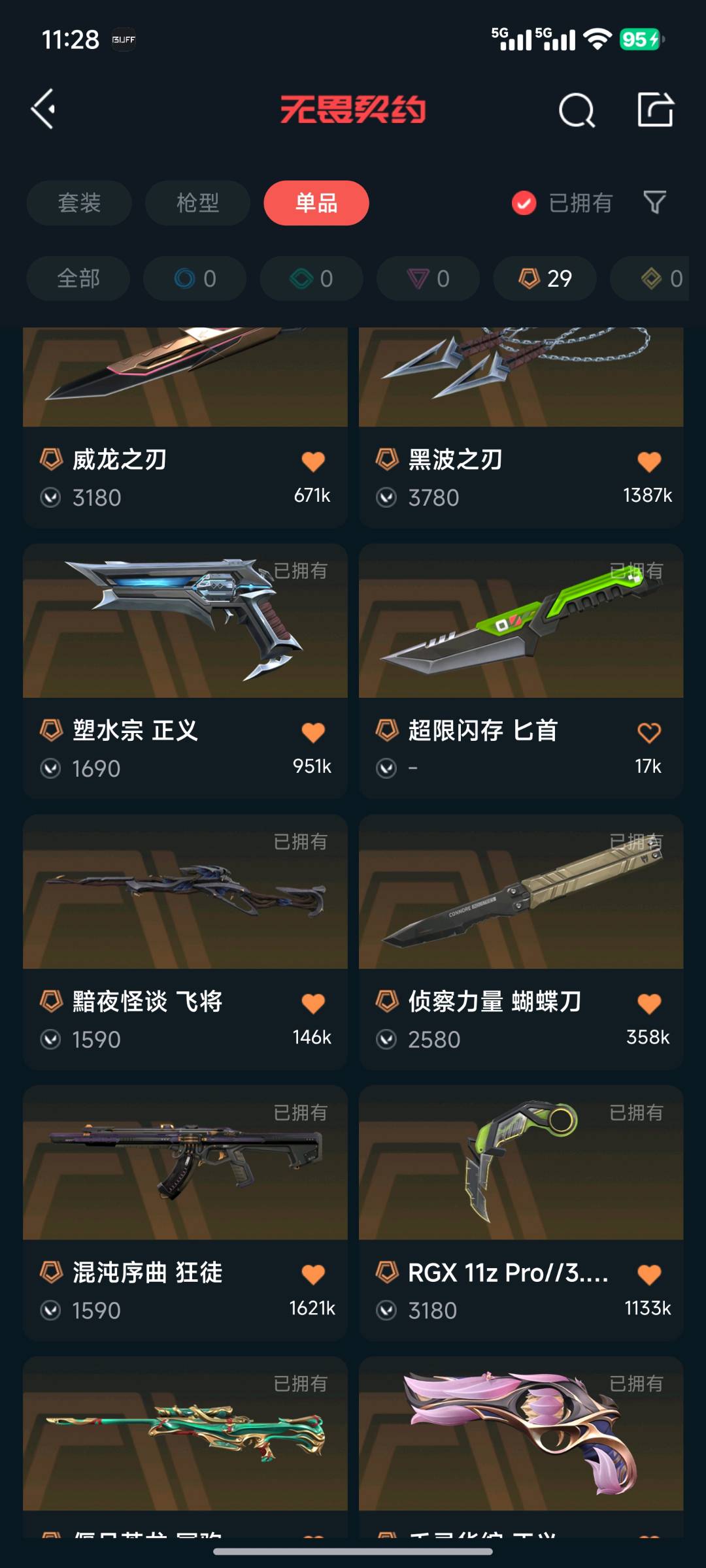Select the orange rarity chip showing 29
This screenshot has height=1568, width=706.
click(x=545, y=279)
